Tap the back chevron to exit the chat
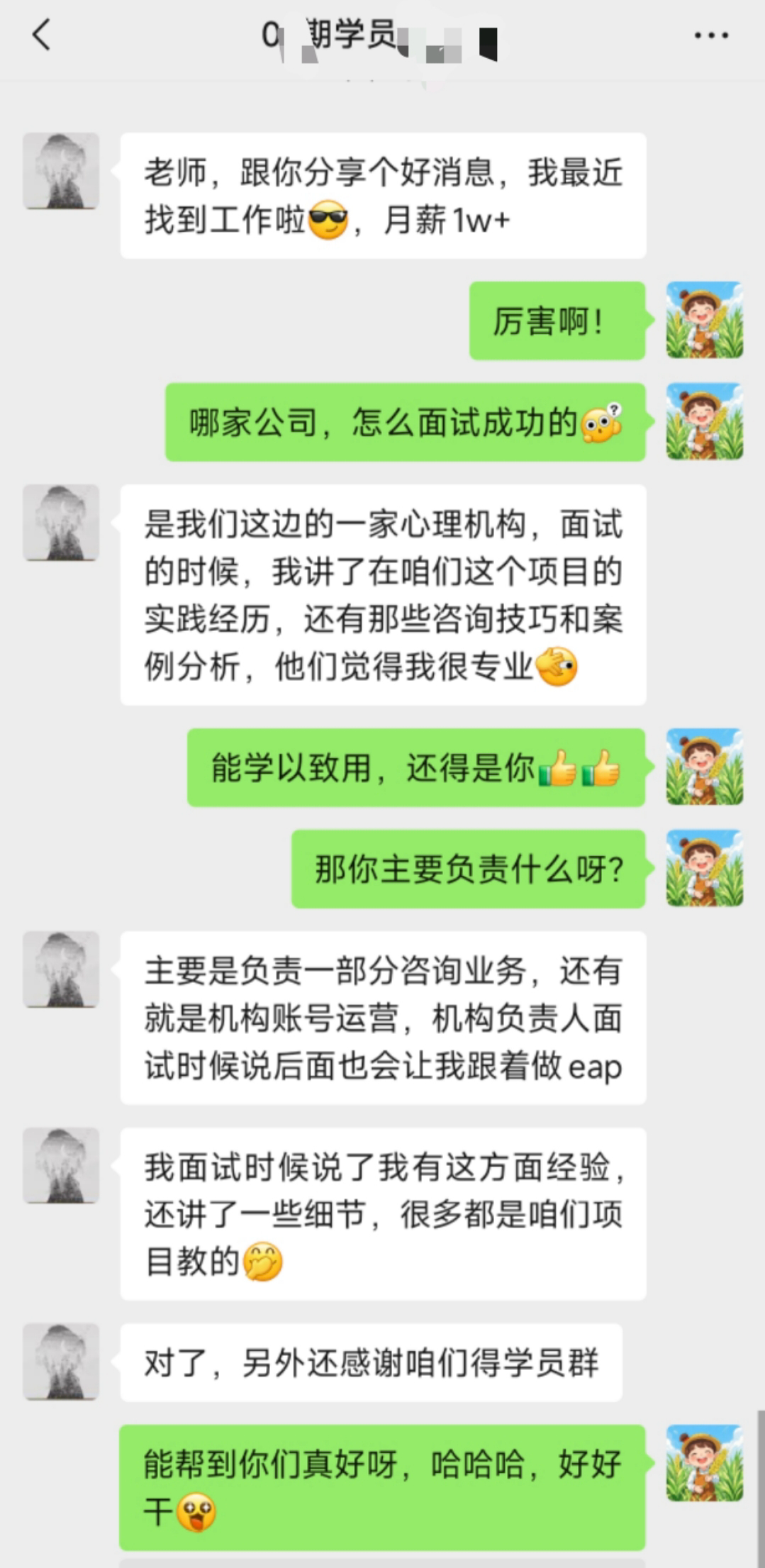 43,33
